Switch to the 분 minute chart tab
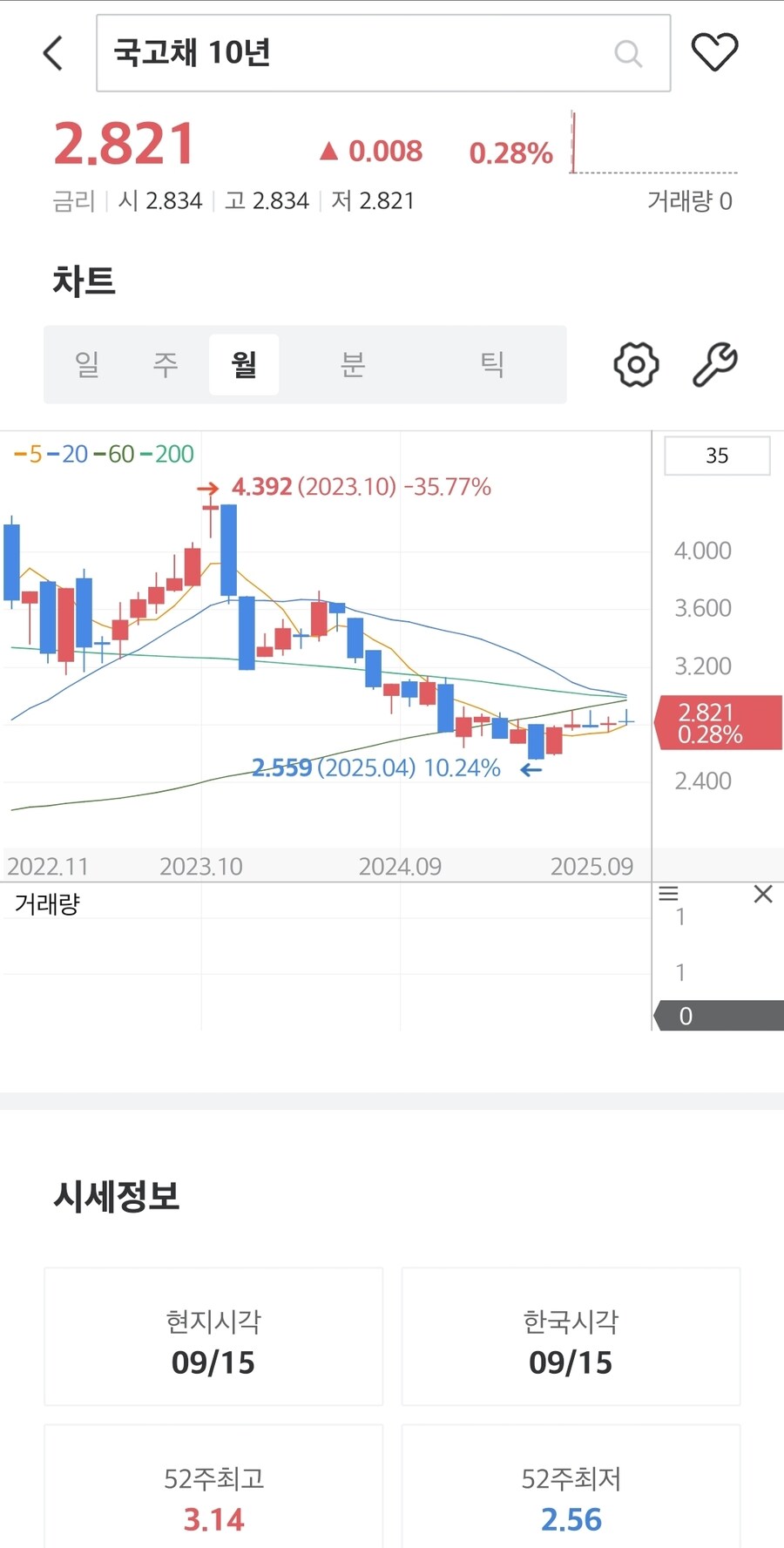Screen dimensions: 784x1548 coord(353,365)
